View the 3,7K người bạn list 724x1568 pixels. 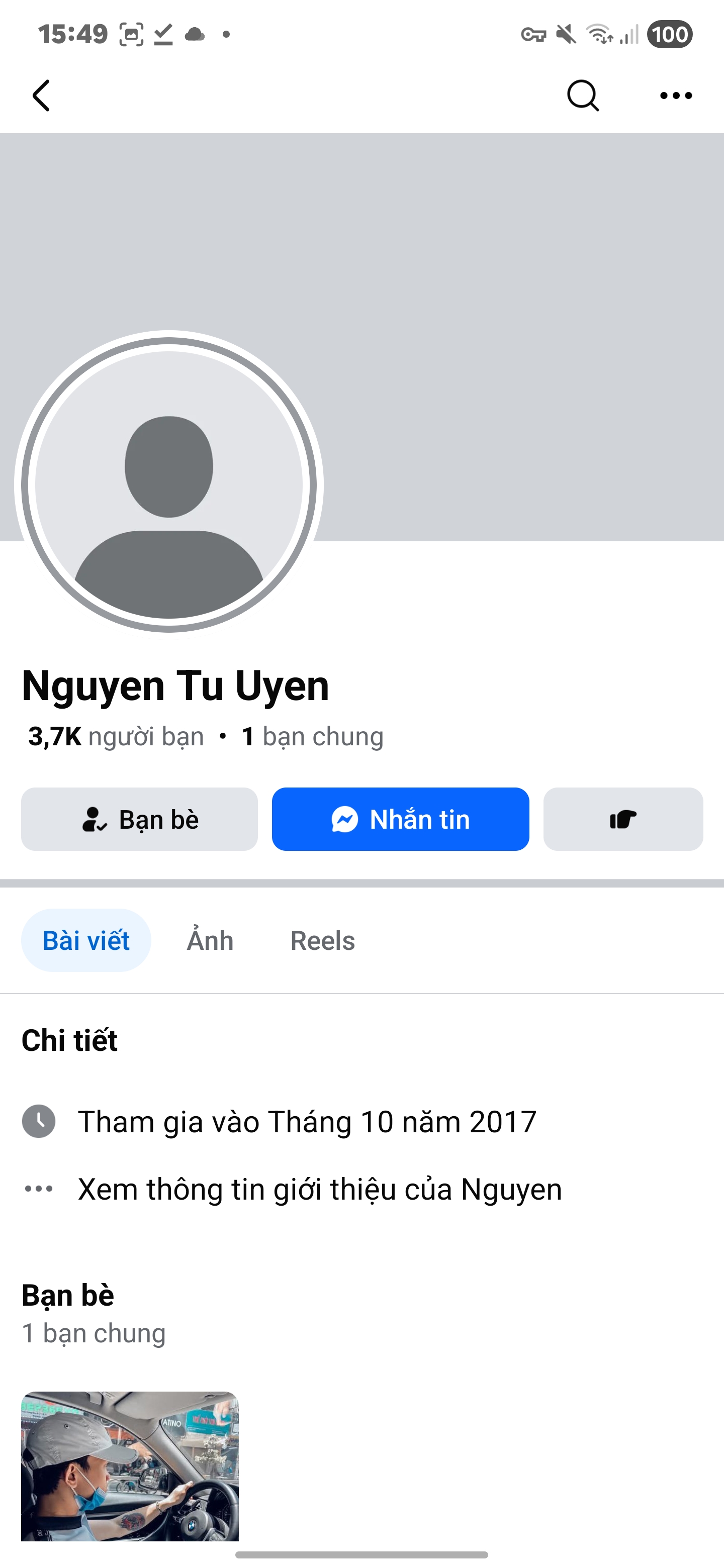[116, 737]
